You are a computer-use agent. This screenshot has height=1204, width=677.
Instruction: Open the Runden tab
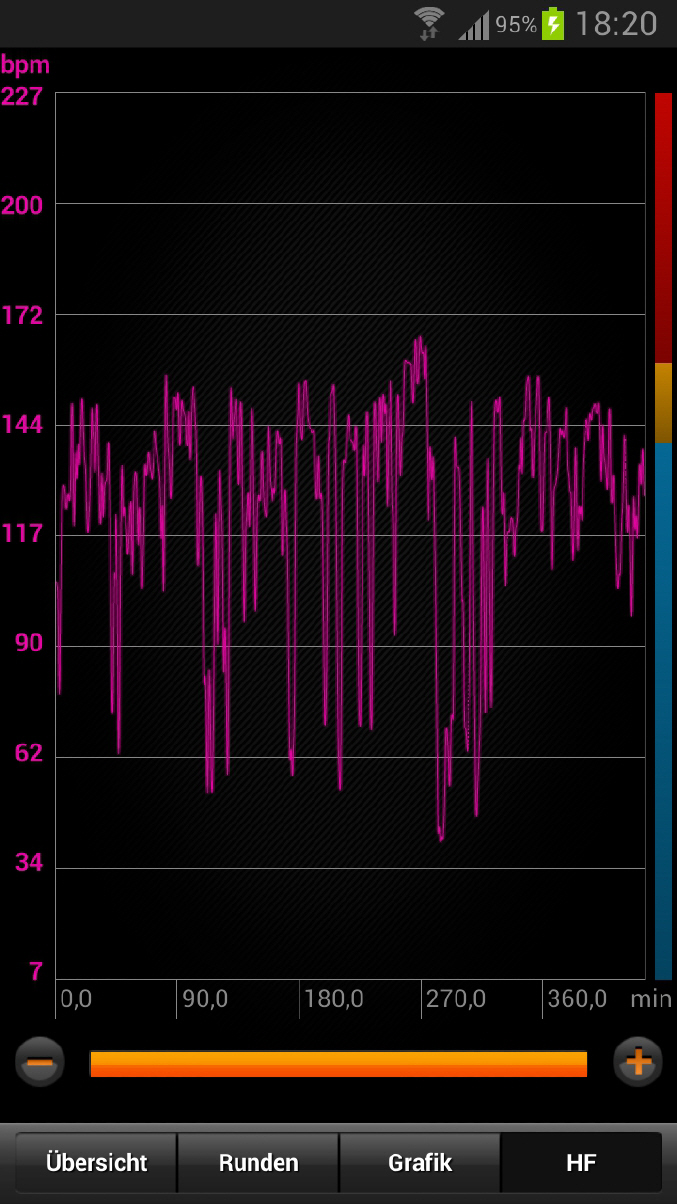coord(258,1163)
